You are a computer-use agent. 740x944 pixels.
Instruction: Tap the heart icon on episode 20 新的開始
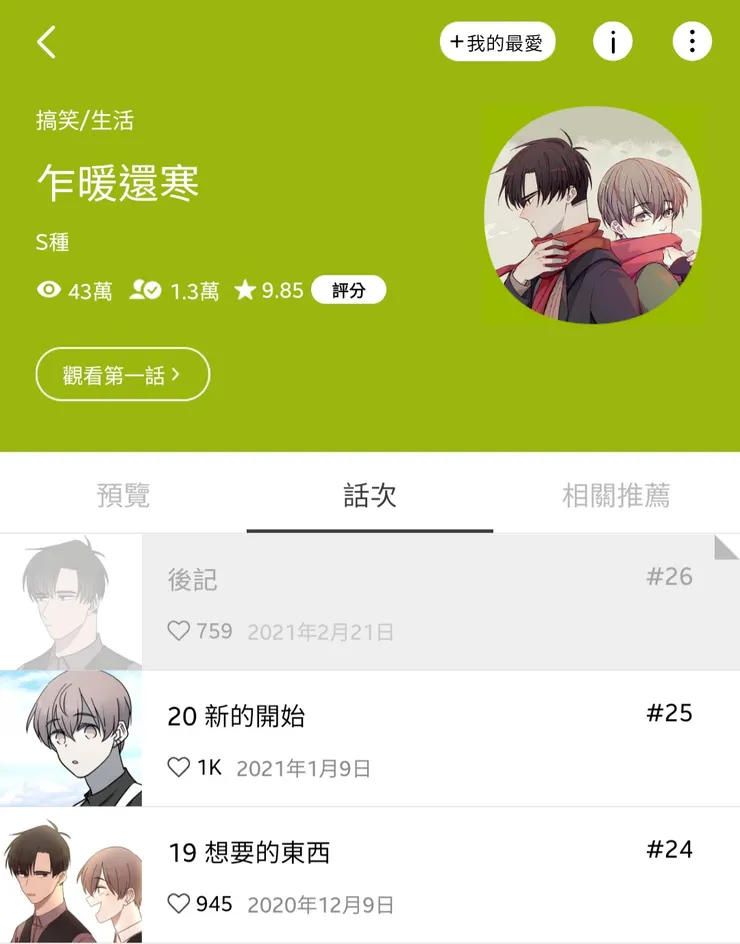point(179,768)
